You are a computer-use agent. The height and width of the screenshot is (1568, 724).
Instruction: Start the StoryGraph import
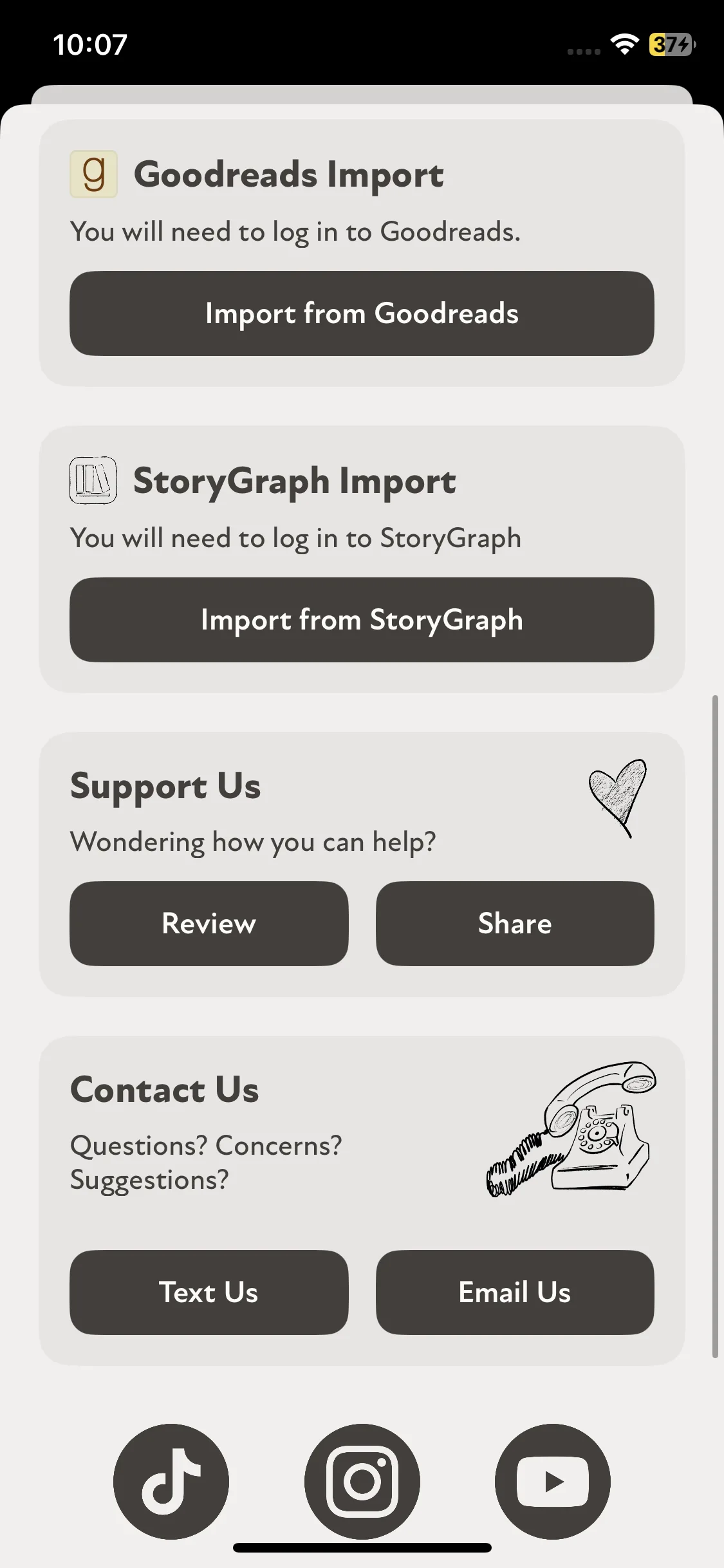pyautogui.click(x=362, y=620)
